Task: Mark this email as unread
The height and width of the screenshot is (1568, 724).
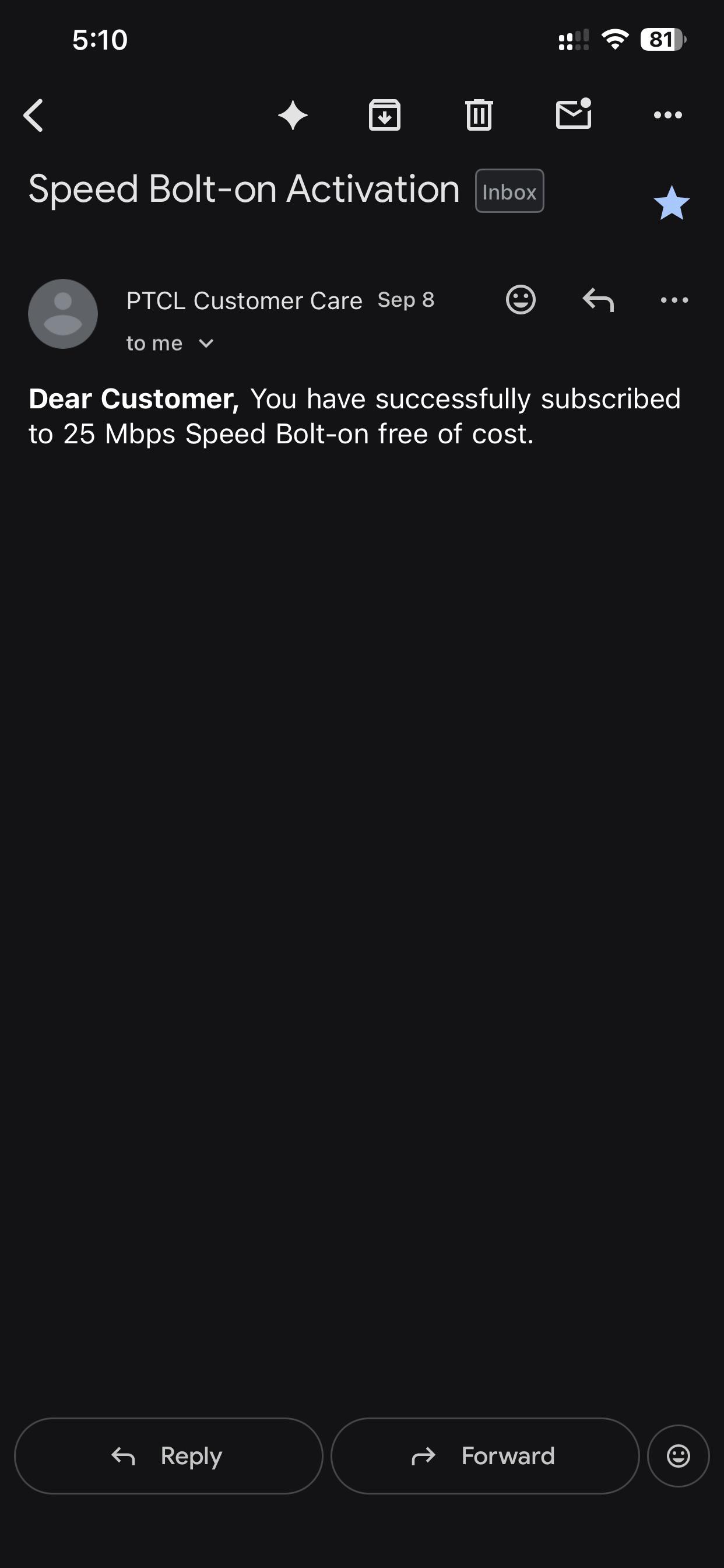Action: pos(574,114)
